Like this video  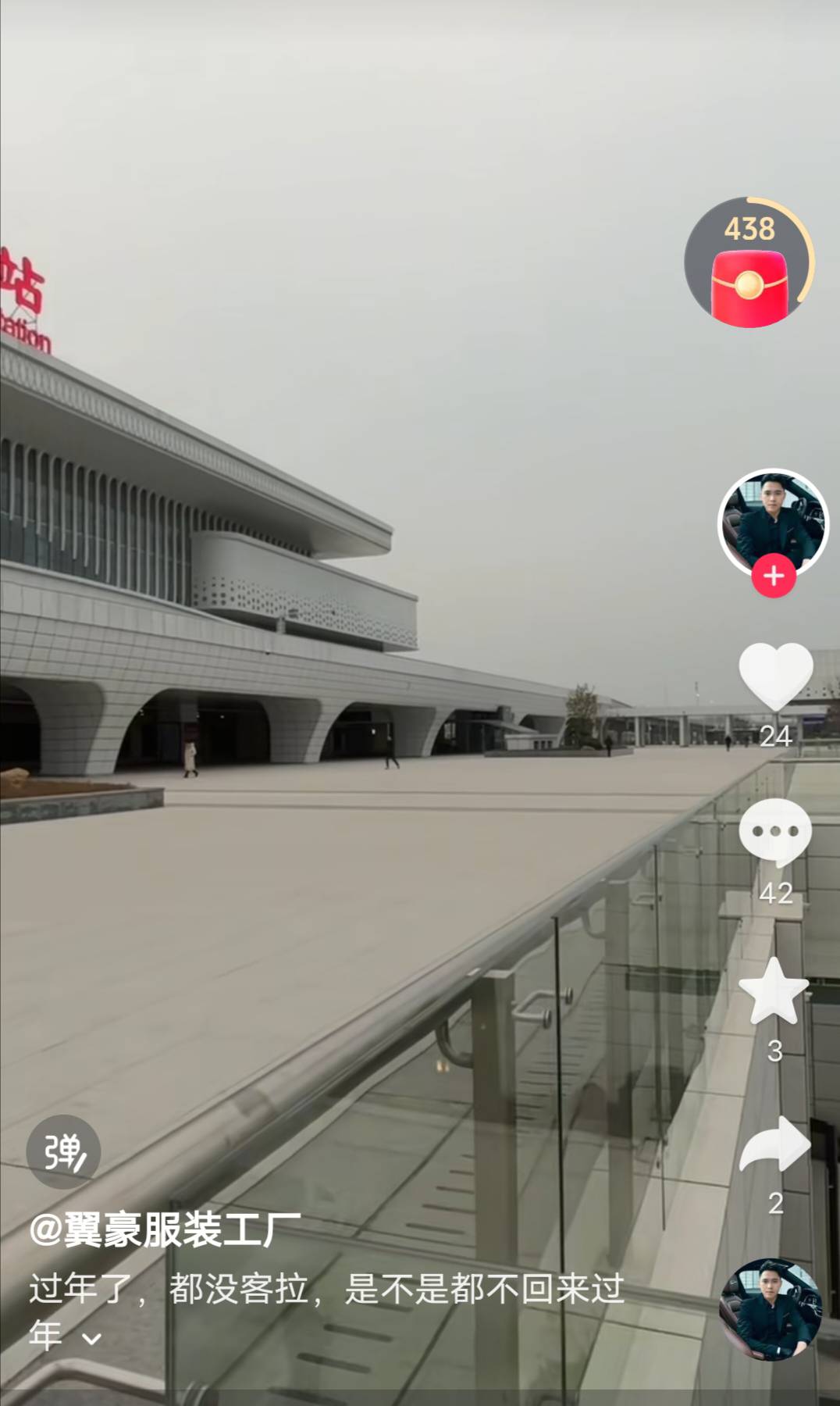775,676
